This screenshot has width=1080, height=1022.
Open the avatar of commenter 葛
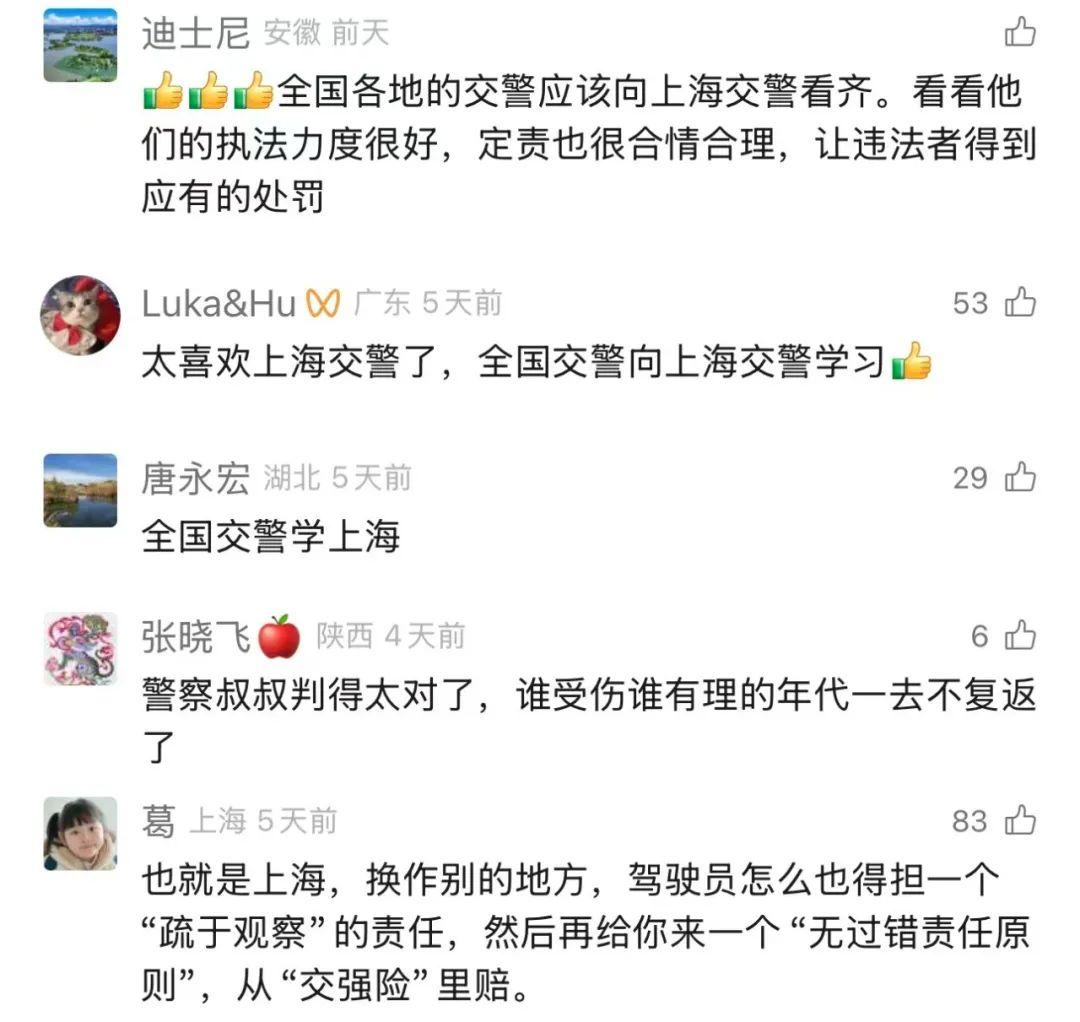(80, 833)
